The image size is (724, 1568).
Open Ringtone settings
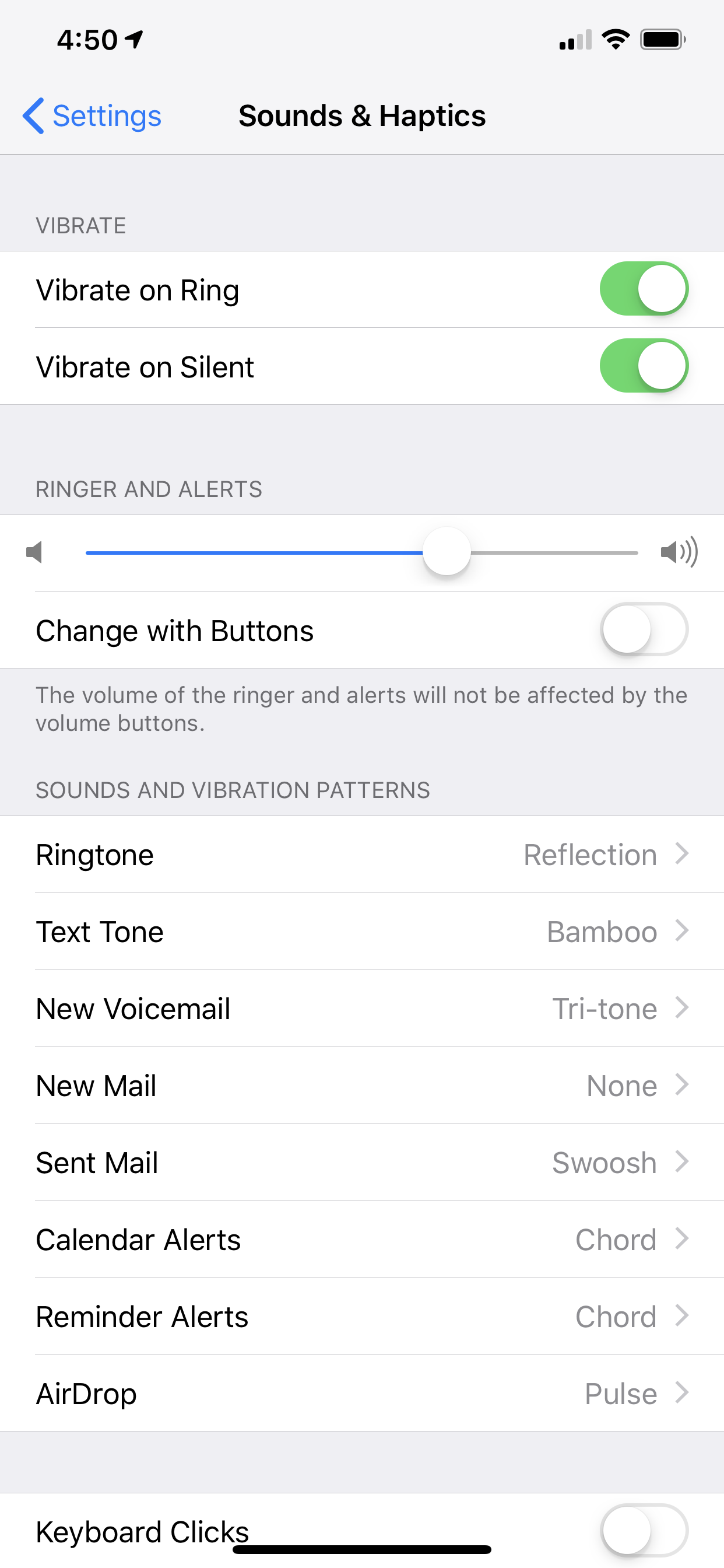[362, 855]
